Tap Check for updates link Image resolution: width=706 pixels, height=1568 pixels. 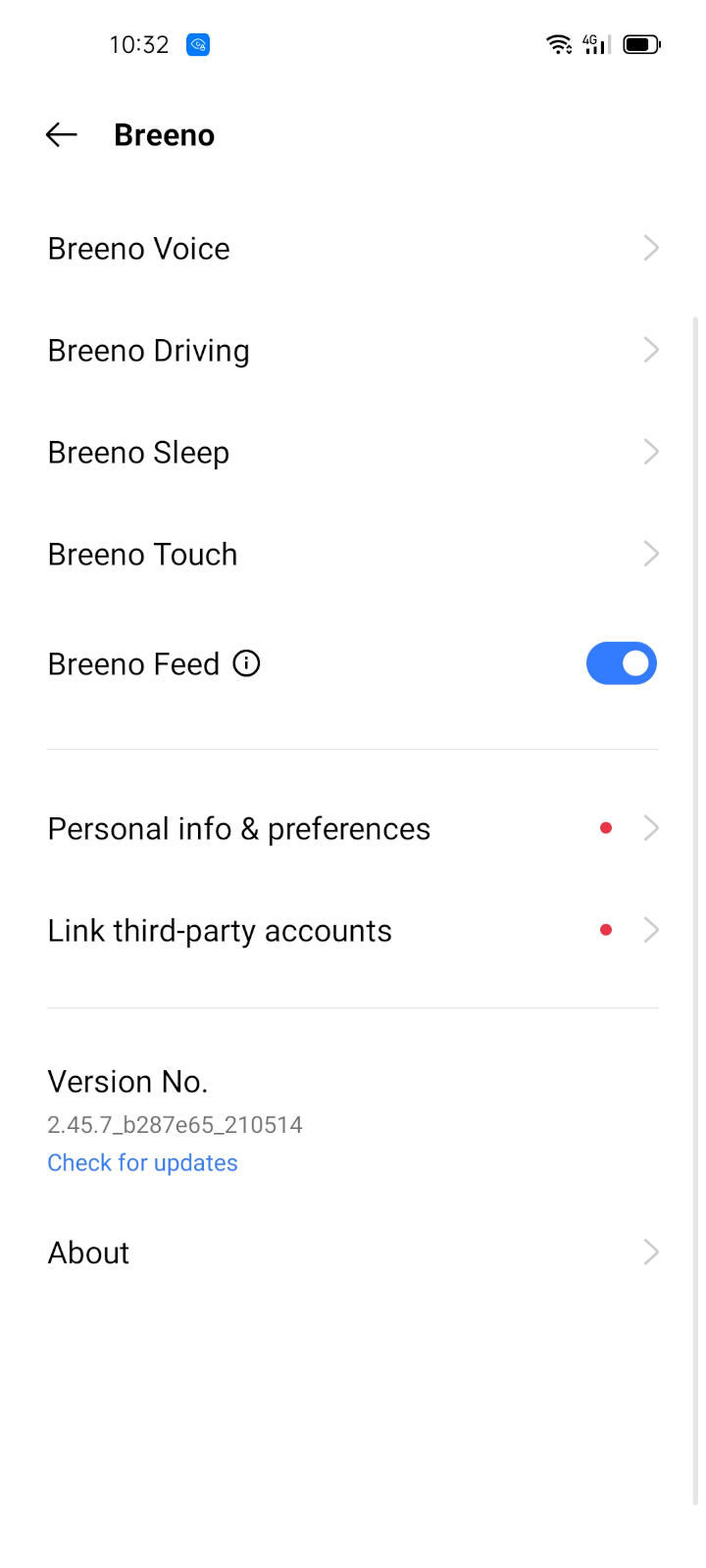142,1163
